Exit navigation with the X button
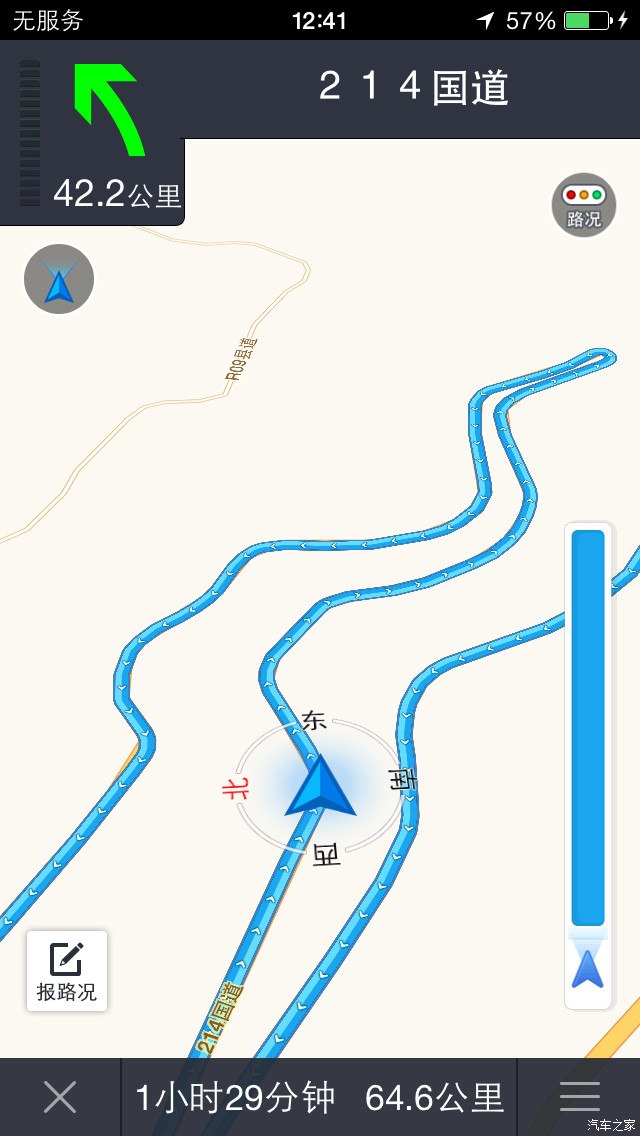640x1136 pixels. (60, 1097)
